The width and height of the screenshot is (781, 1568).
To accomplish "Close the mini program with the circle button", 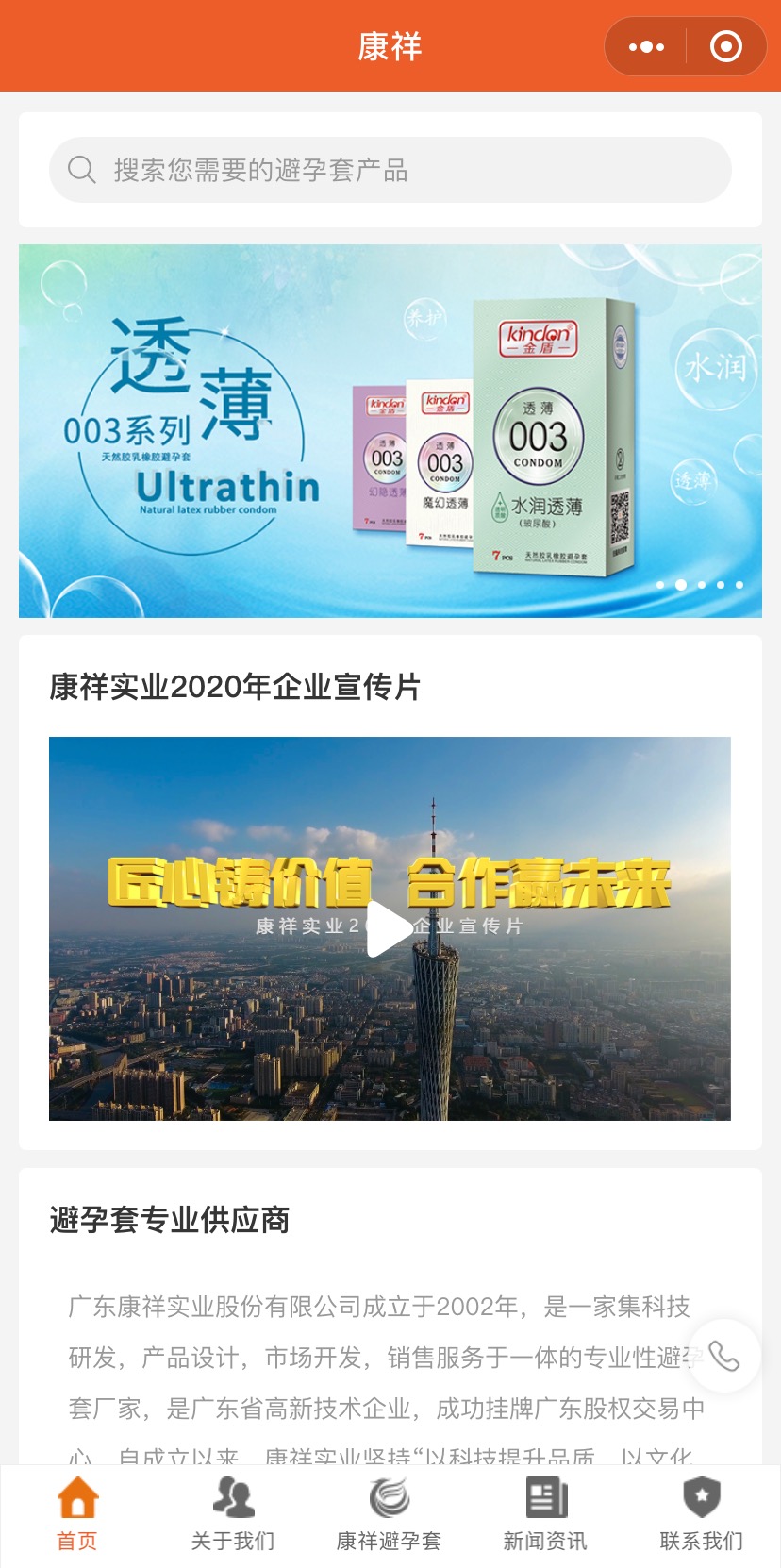I will click(725, 46).
